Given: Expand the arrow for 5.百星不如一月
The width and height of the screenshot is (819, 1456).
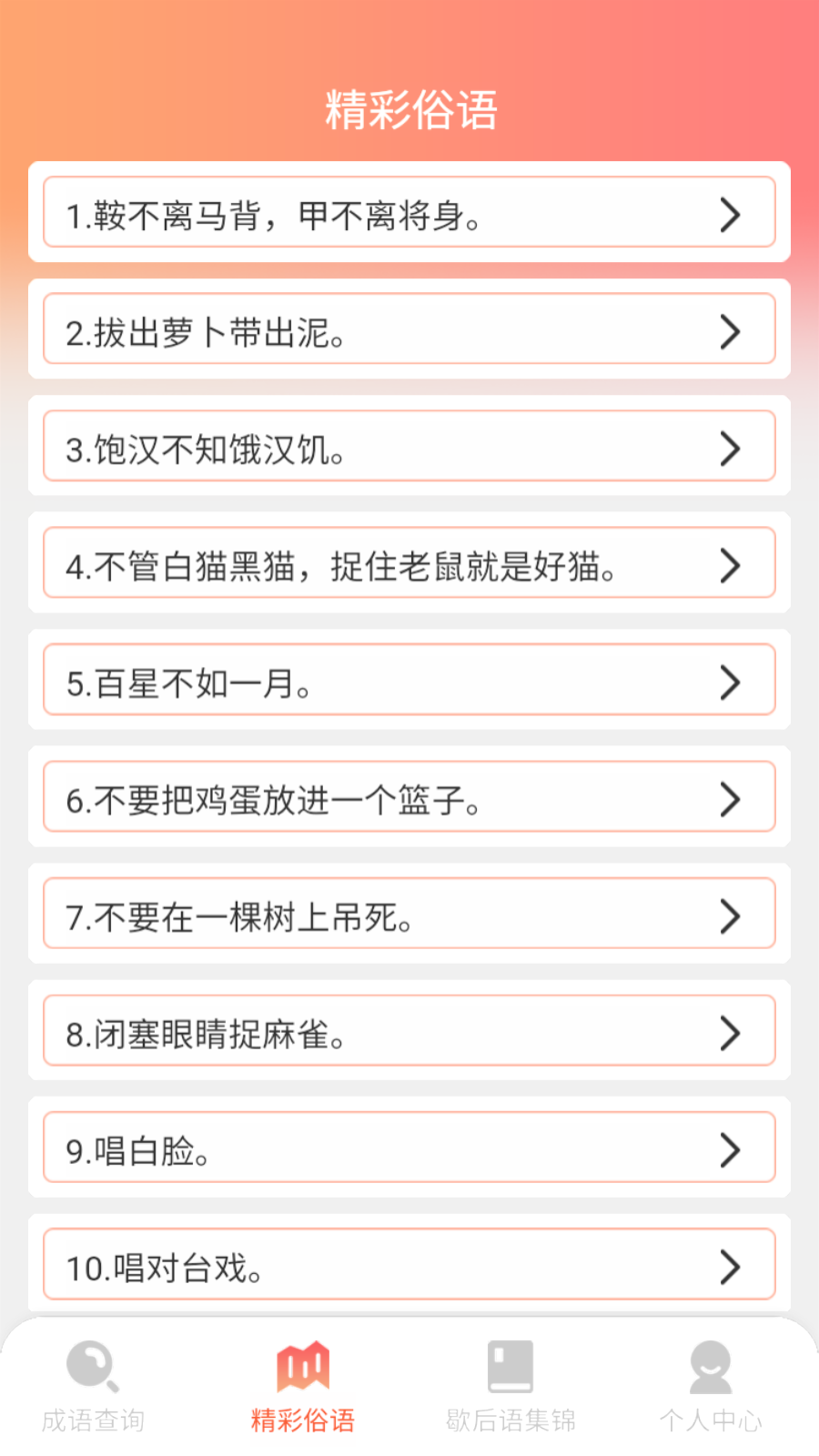Looking at the screenshot, I should click(730, 682).
